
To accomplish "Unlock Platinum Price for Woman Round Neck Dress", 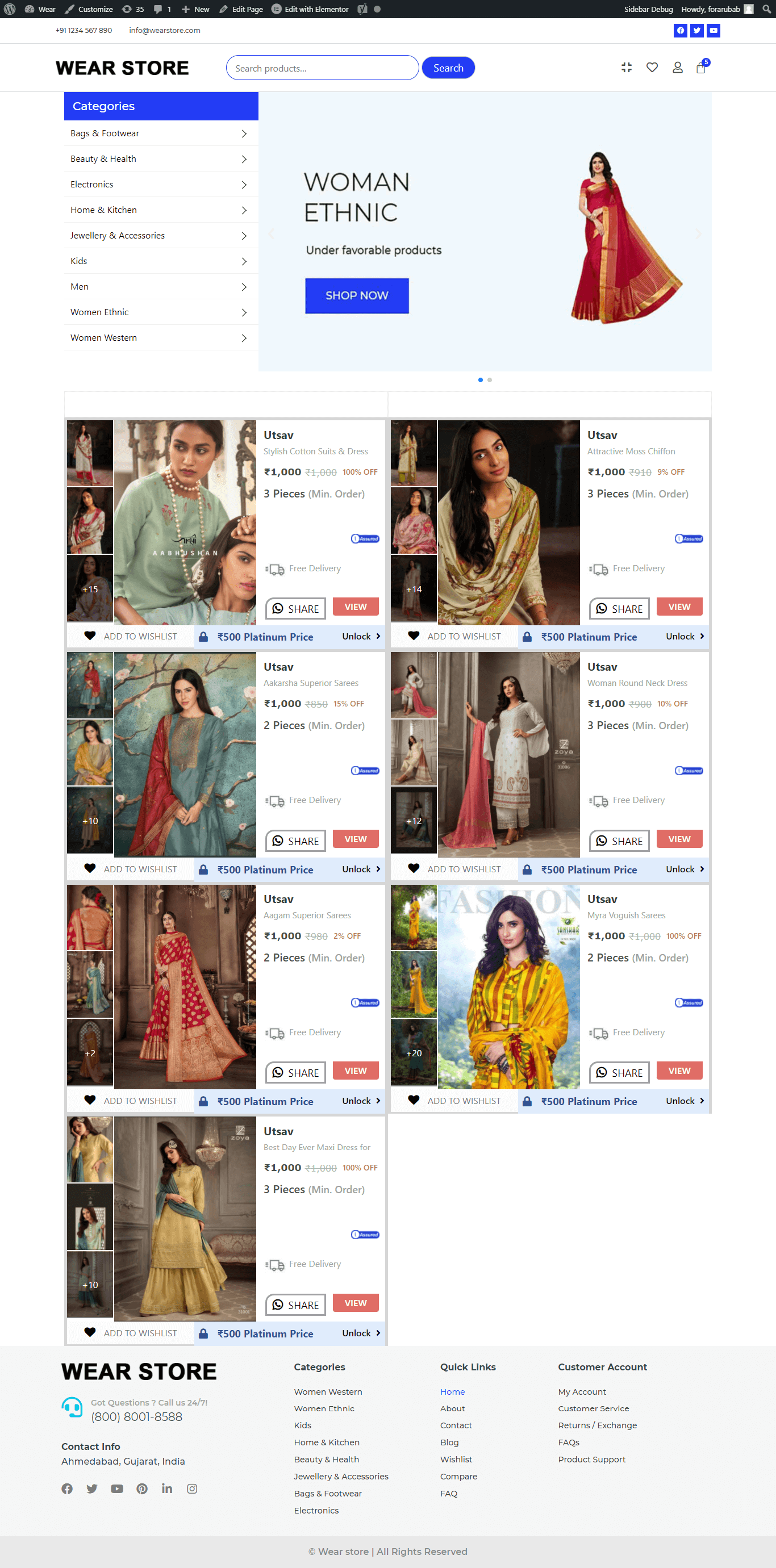I will click(x=684, y=869).
